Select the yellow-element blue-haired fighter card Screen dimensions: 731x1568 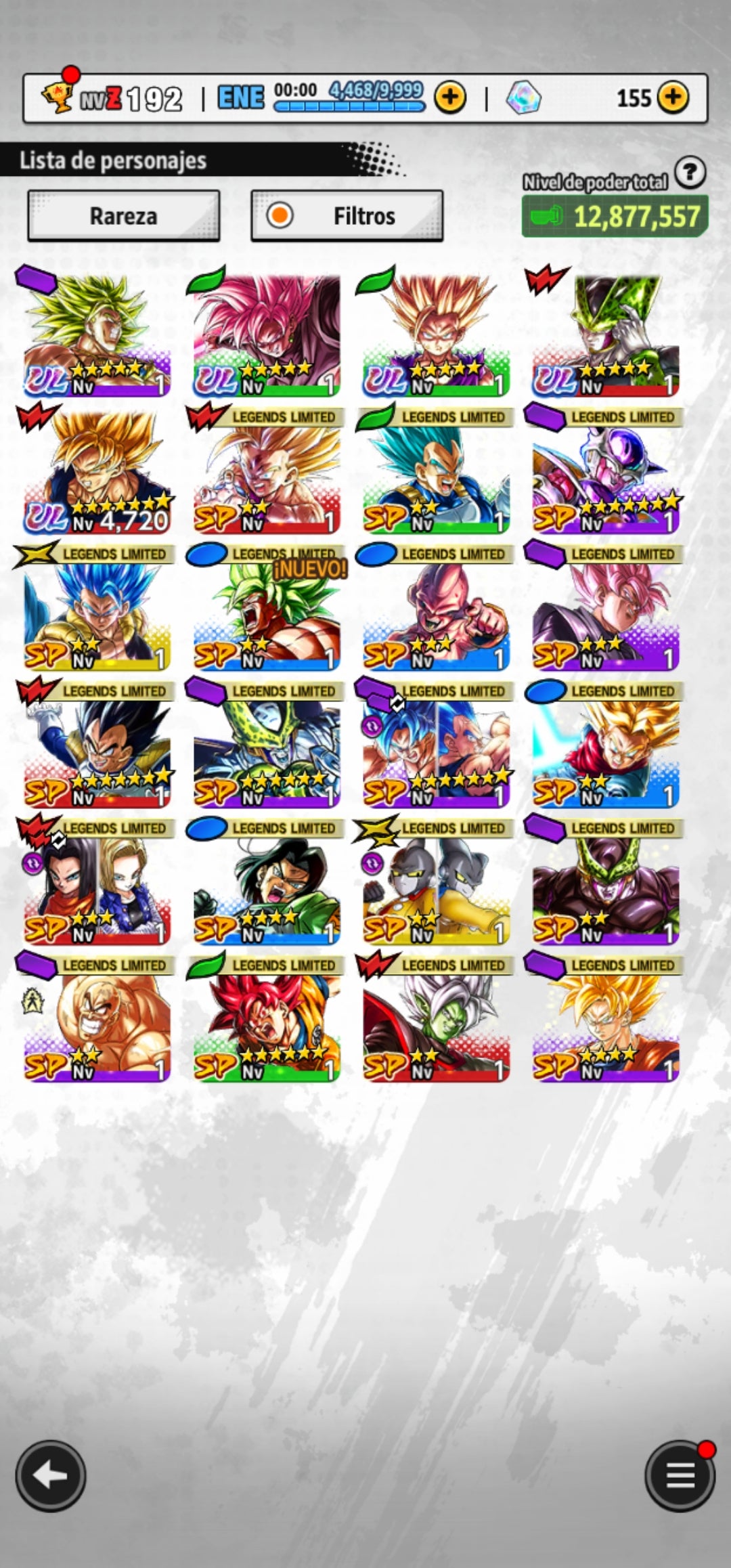(97, 609)
